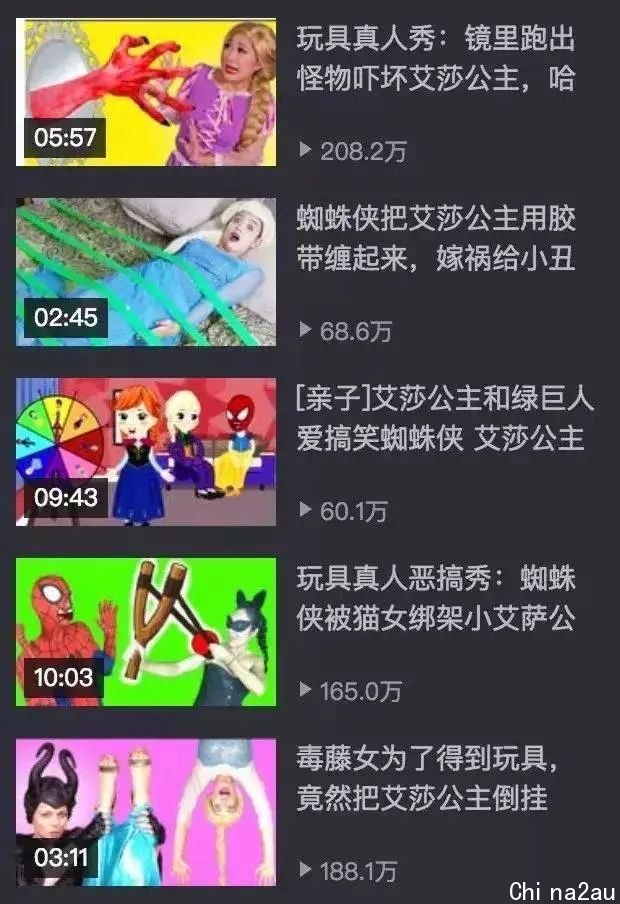The image size is (620, 904).
Task: Open the 05:57 video about the mirror monster
Action: tap(146, 92)
